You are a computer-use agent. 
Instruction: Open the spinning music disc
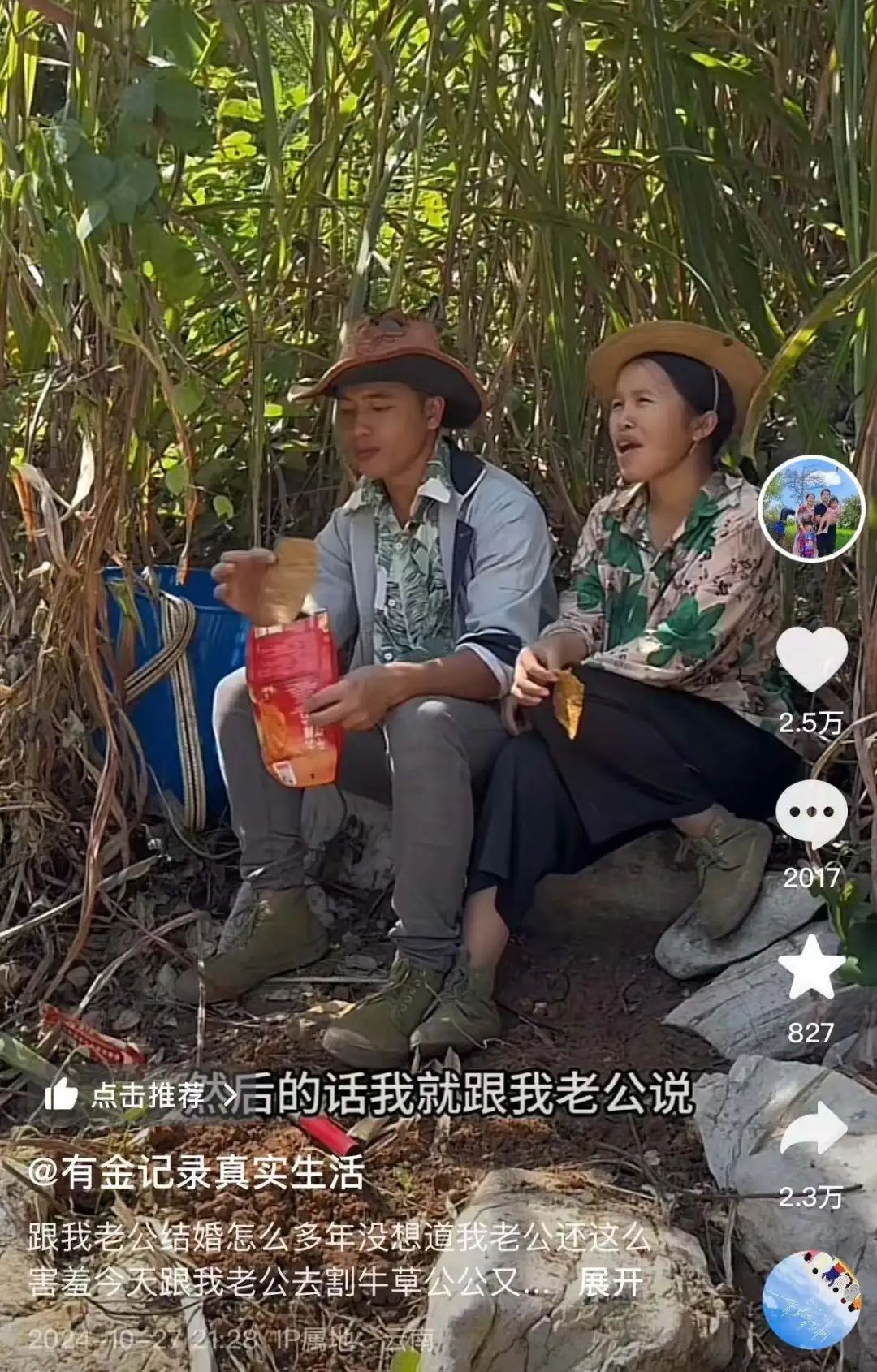[811, 1300]
